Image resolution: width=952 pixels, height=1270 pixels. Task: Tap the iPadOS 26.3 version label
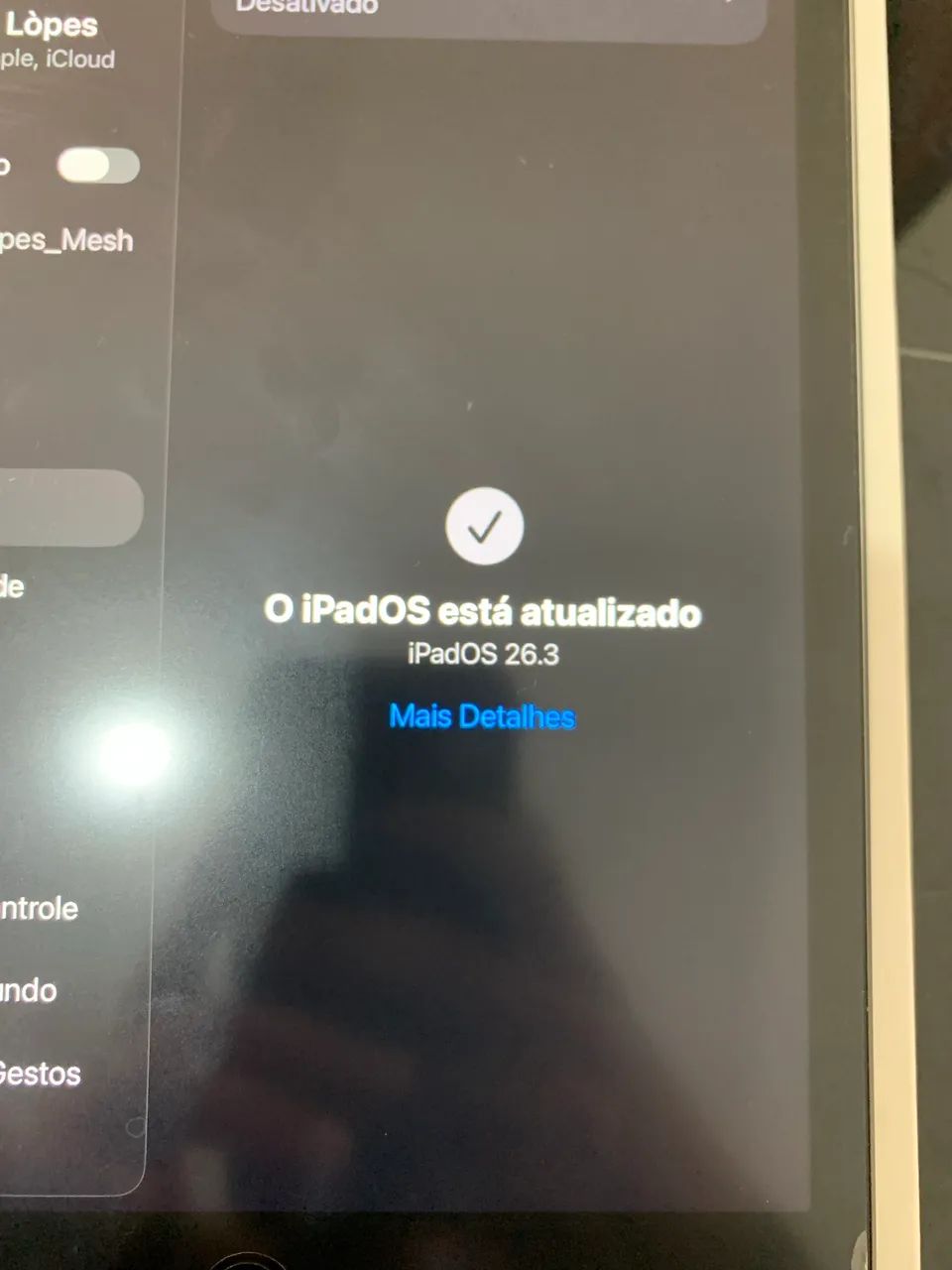tap(484, 654)
